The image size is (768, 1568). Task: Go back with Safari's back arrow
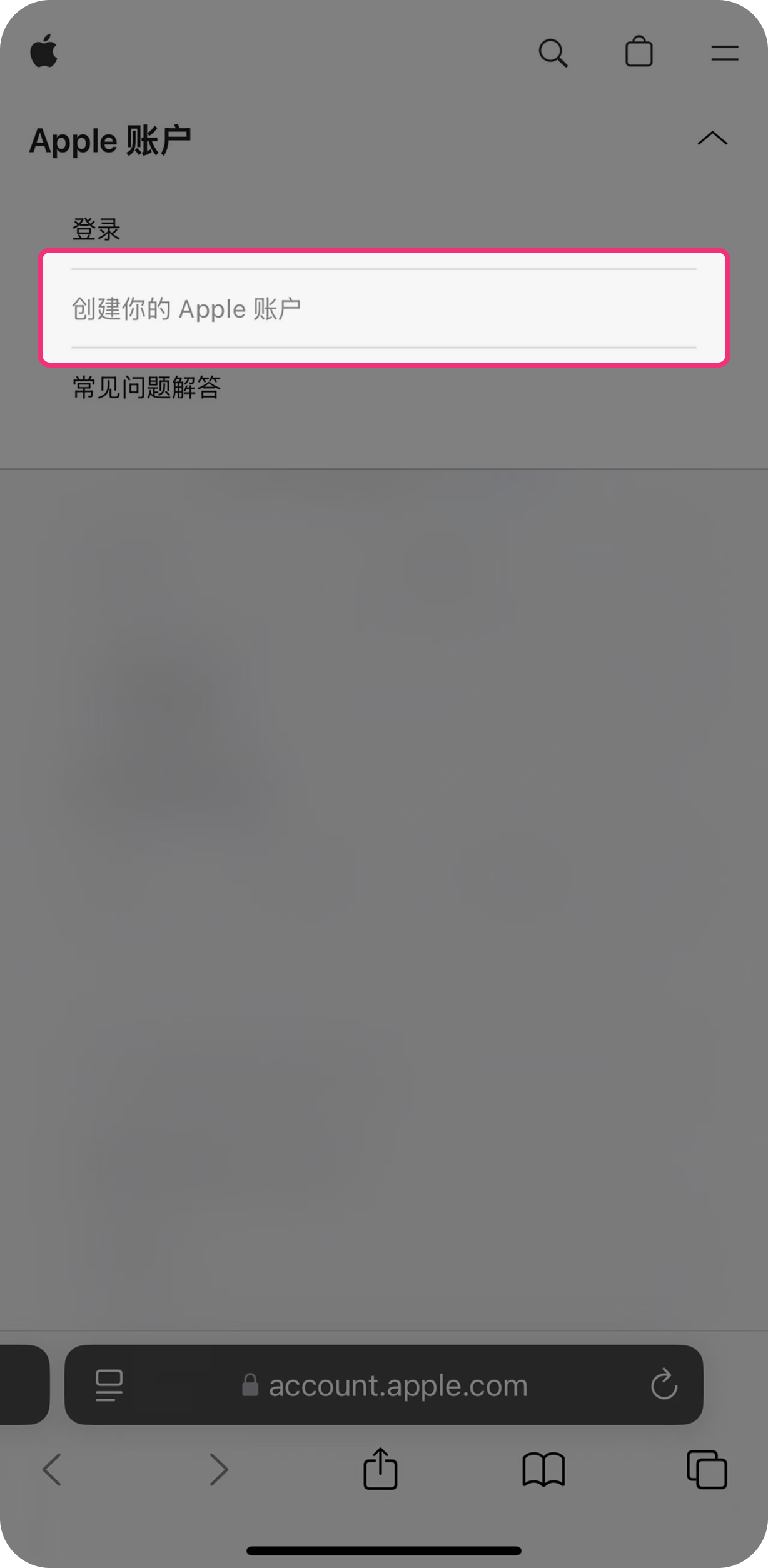(52, 1469)
